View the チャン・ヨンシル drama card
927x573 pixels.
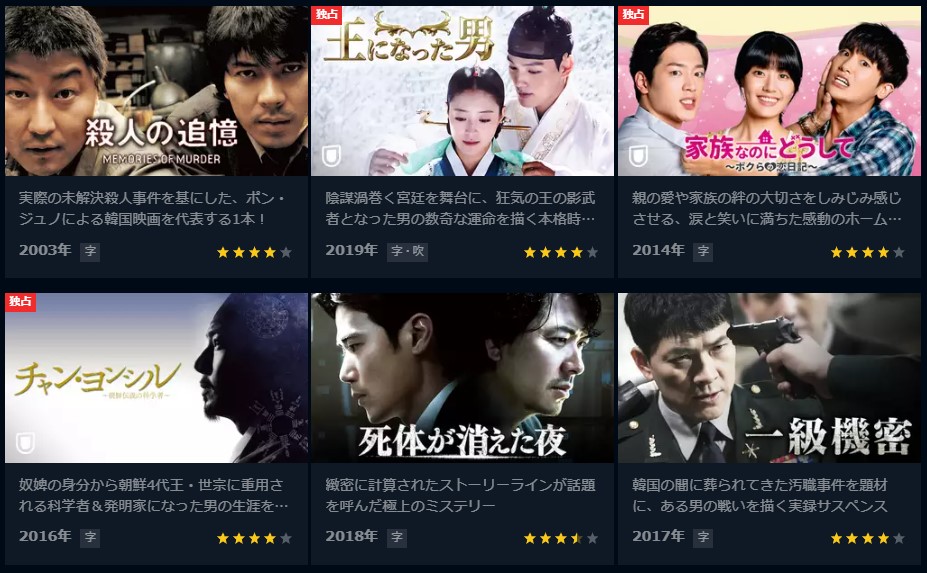156,378
